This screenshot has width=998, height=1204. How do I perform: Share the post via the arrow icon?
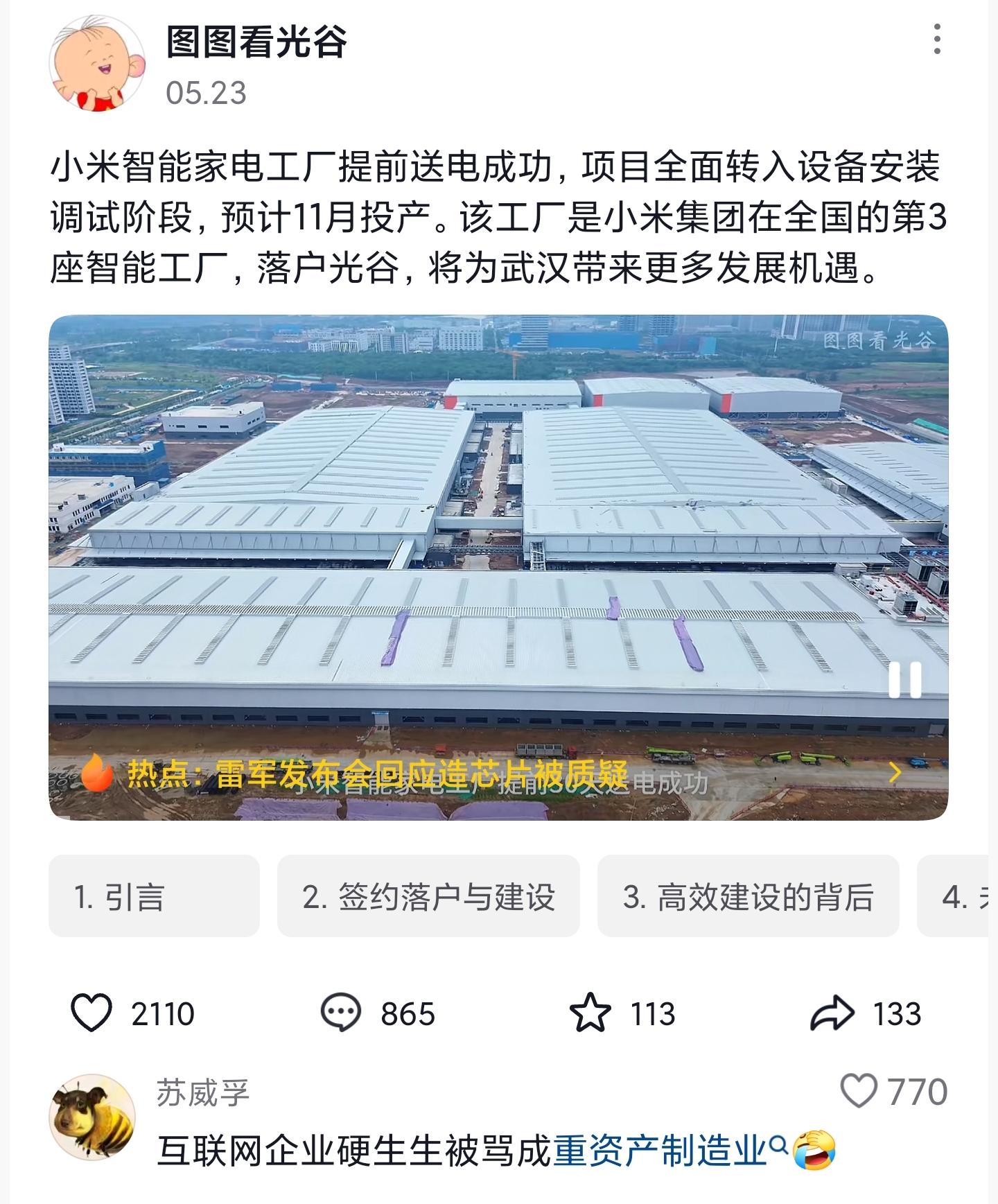click(832, 1013)
